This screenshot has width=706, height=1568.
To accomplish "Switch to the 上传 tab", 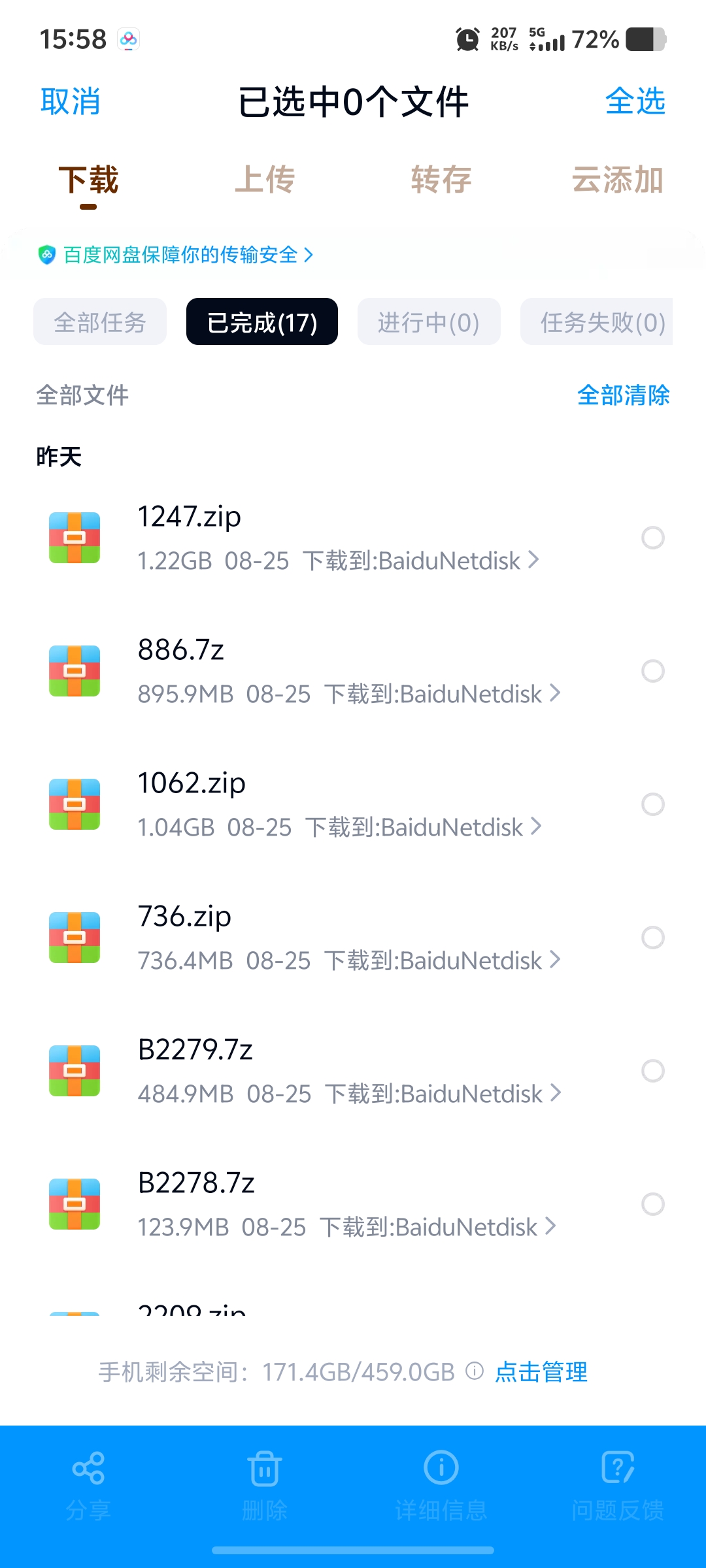I will [x=265, y=180].
